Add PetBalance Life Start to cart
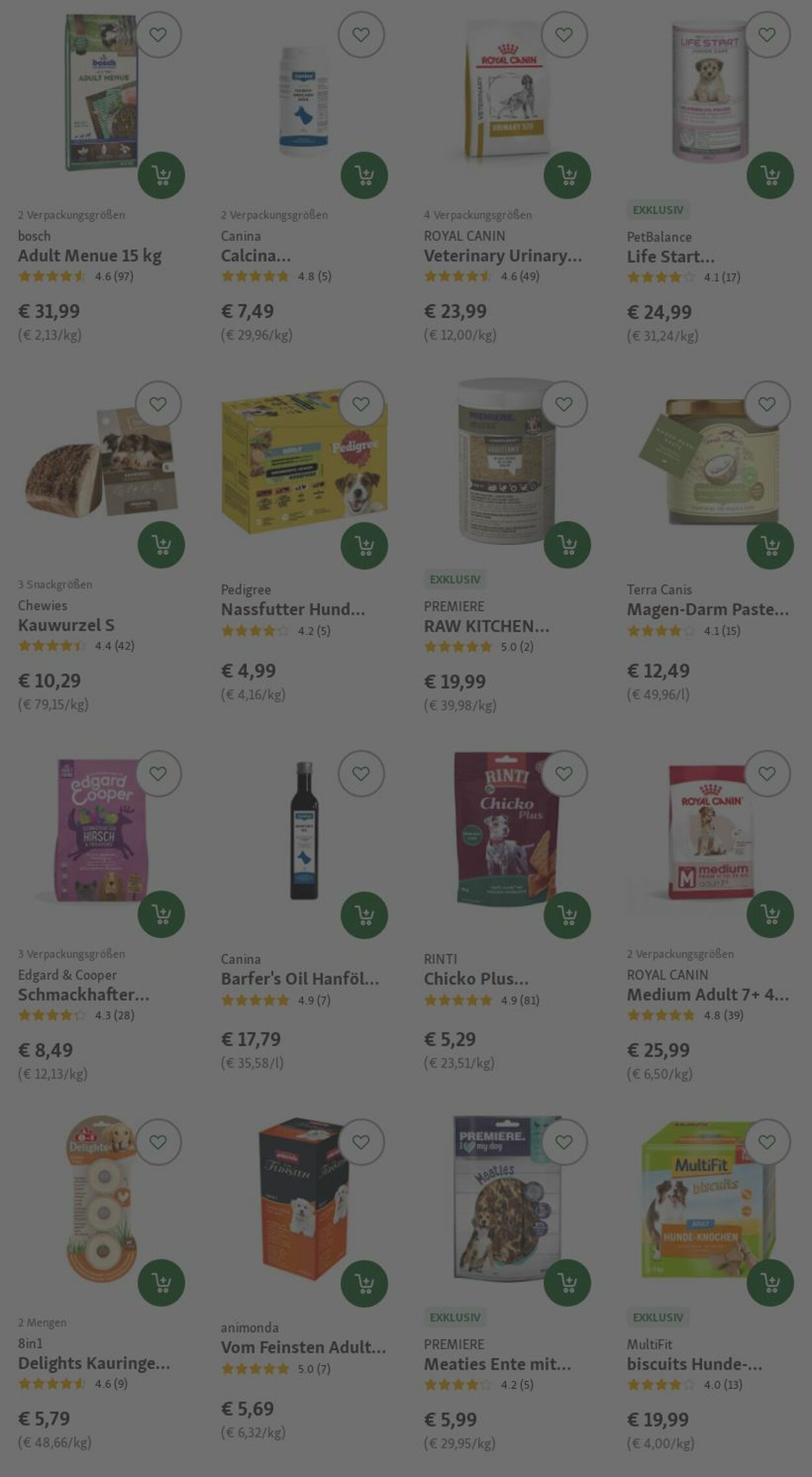 click(770, 175)
